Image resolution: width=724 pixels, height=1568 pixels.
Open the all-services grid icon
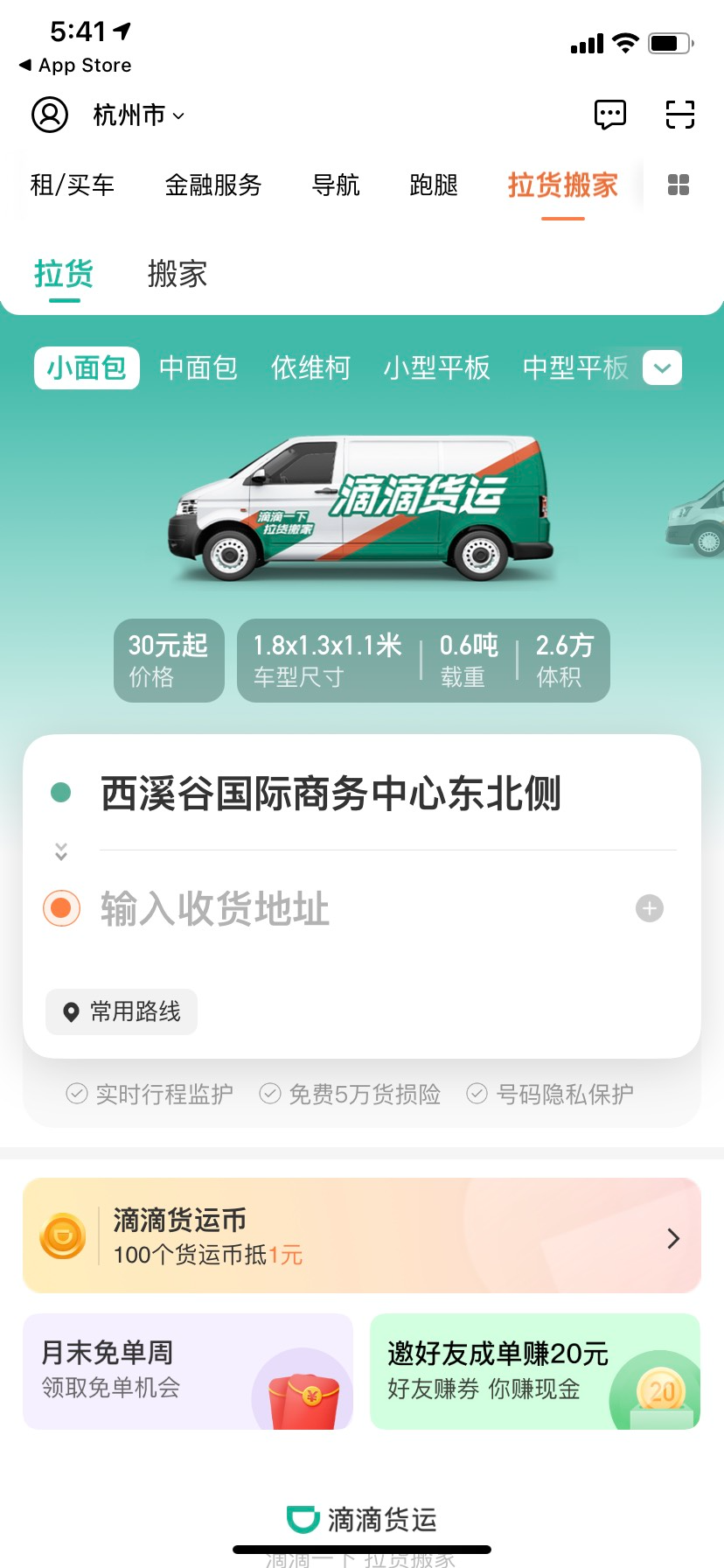pyautogui.click(x=679, y=185)
